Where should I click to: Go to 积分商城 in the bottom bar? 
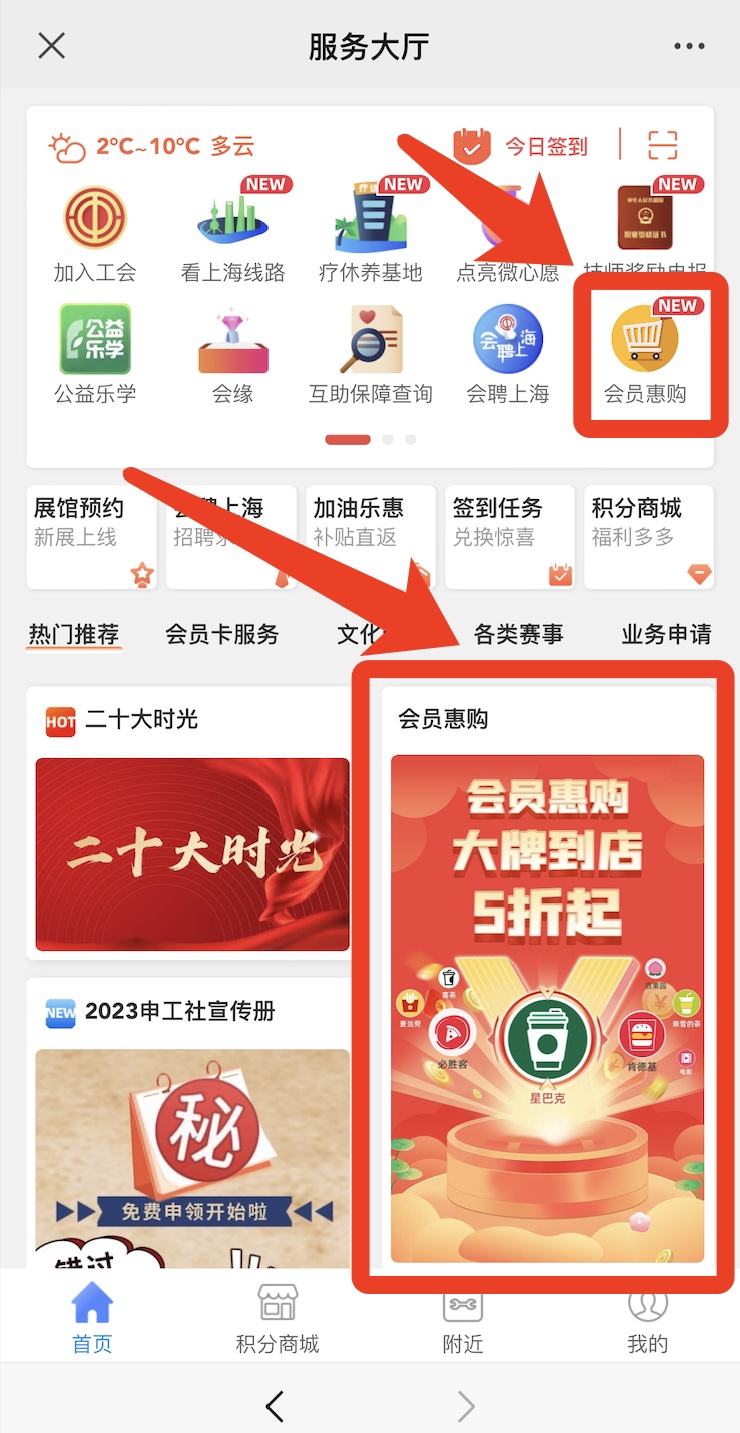click(277, 1319)
